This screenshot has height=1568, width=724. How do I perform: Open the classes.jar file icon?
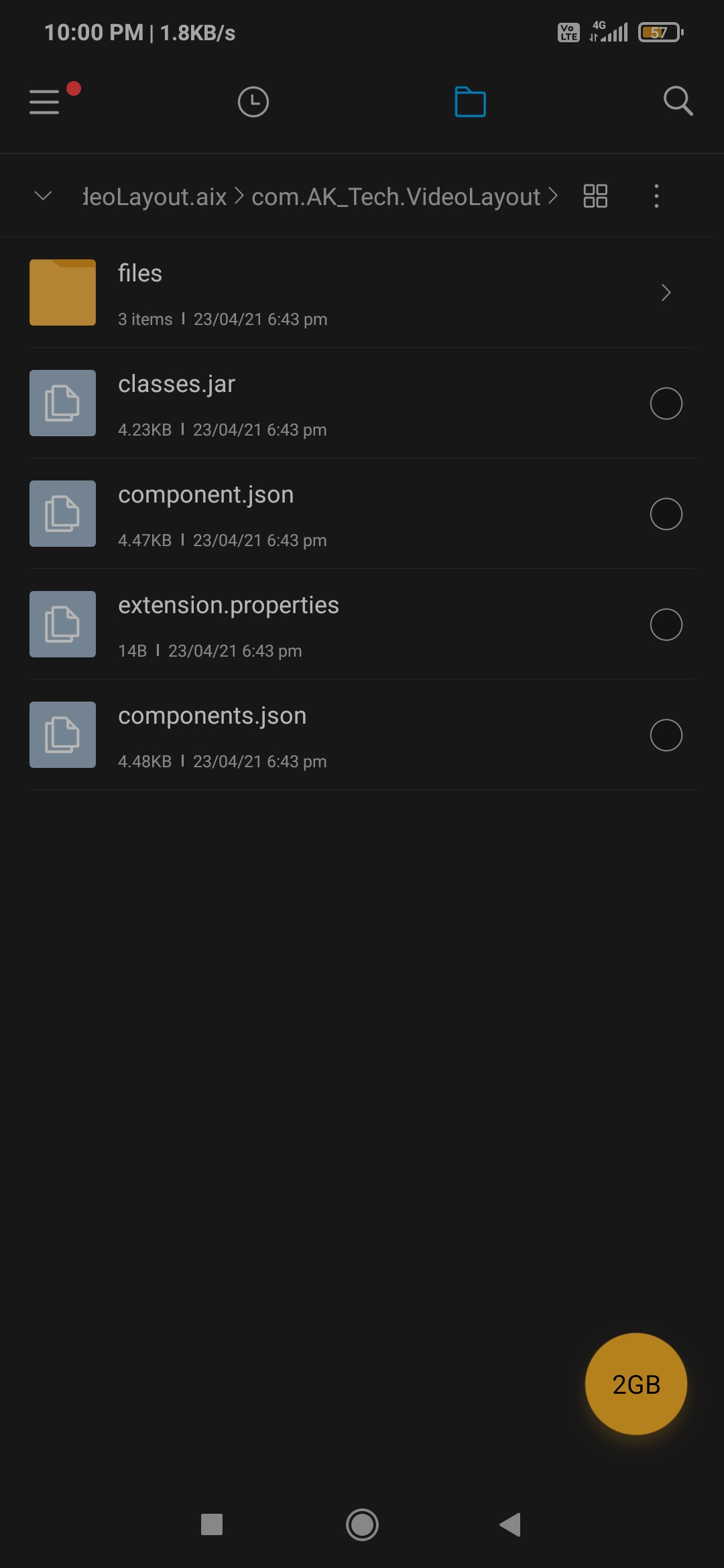click(x=62, y=403)
